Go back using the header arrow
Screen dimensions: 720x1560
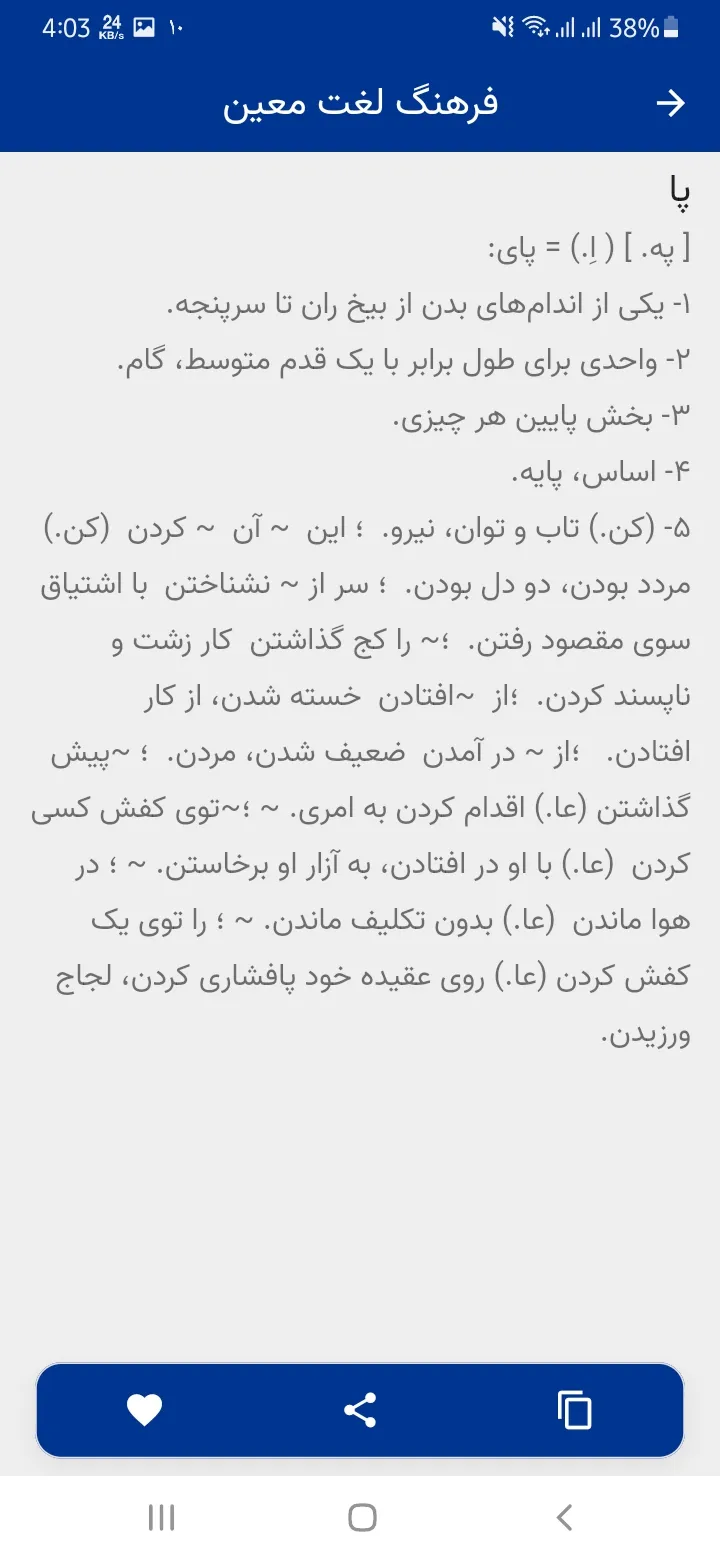click(x=670, y=103)
